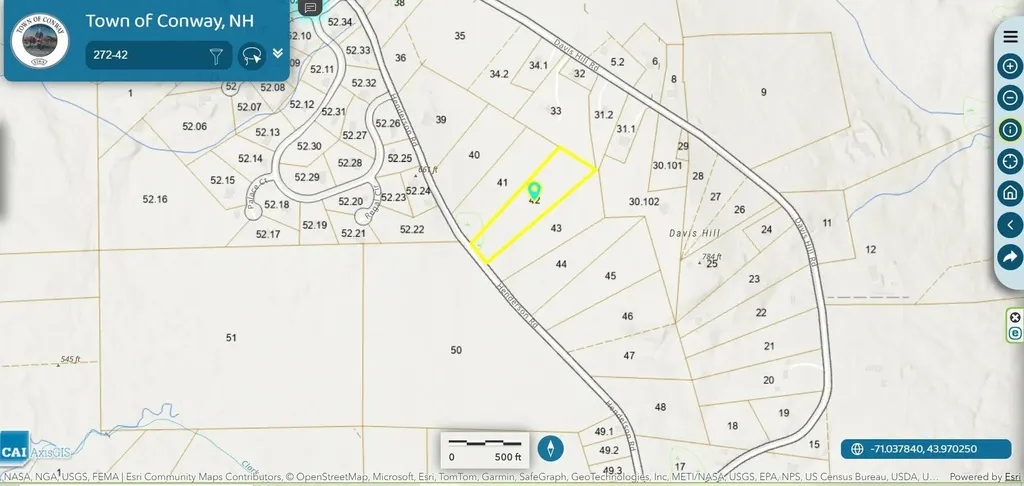Zoom out on the map

[1010, 98]
